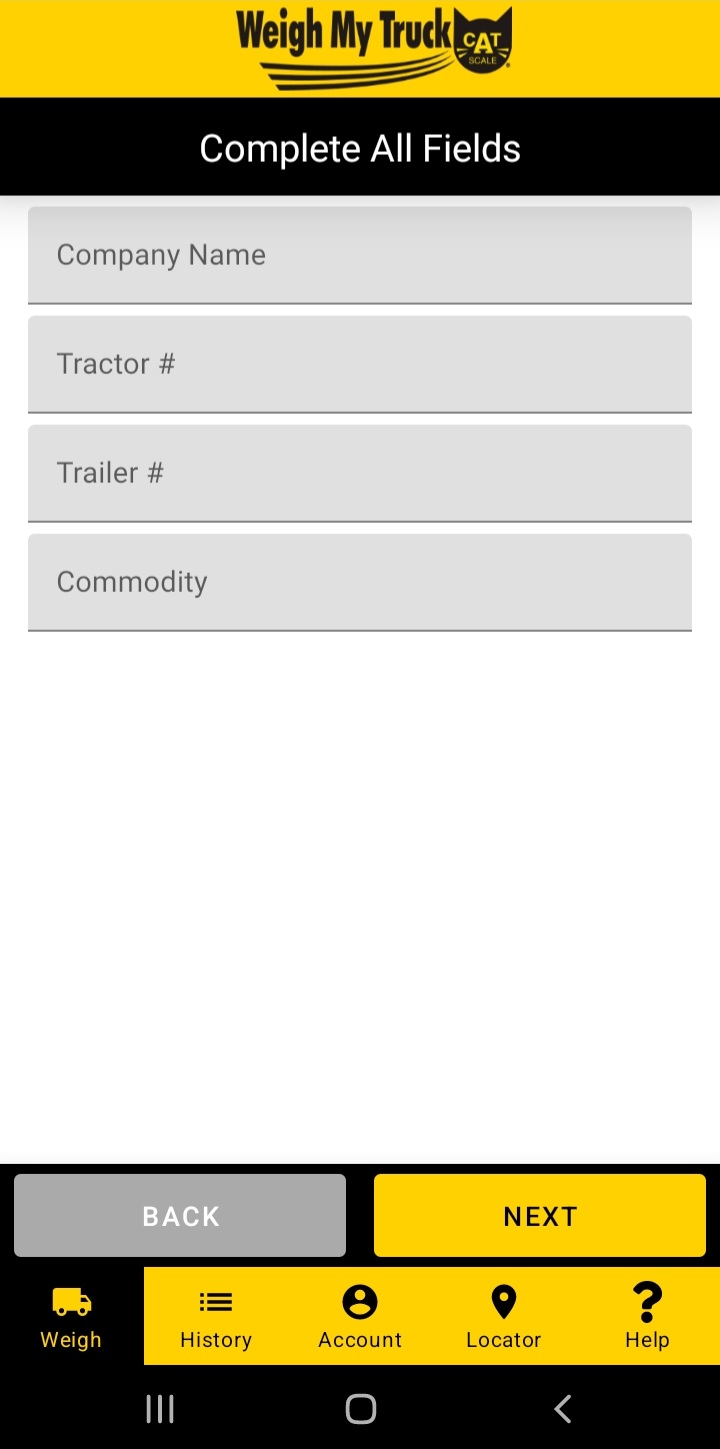Open the Help tab
The image size is (720, 1449).
coord(647,1317)
